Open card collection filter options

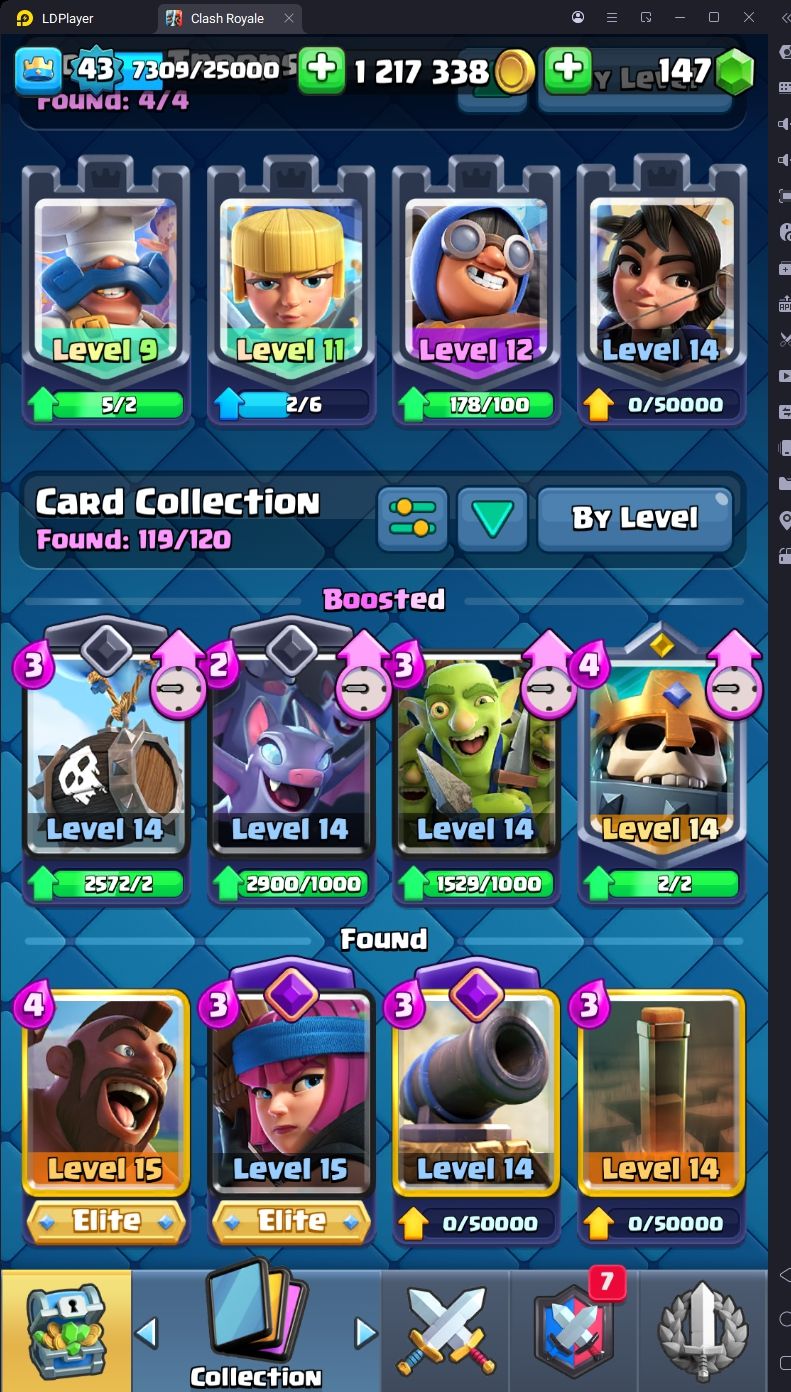tap(412, 517)
